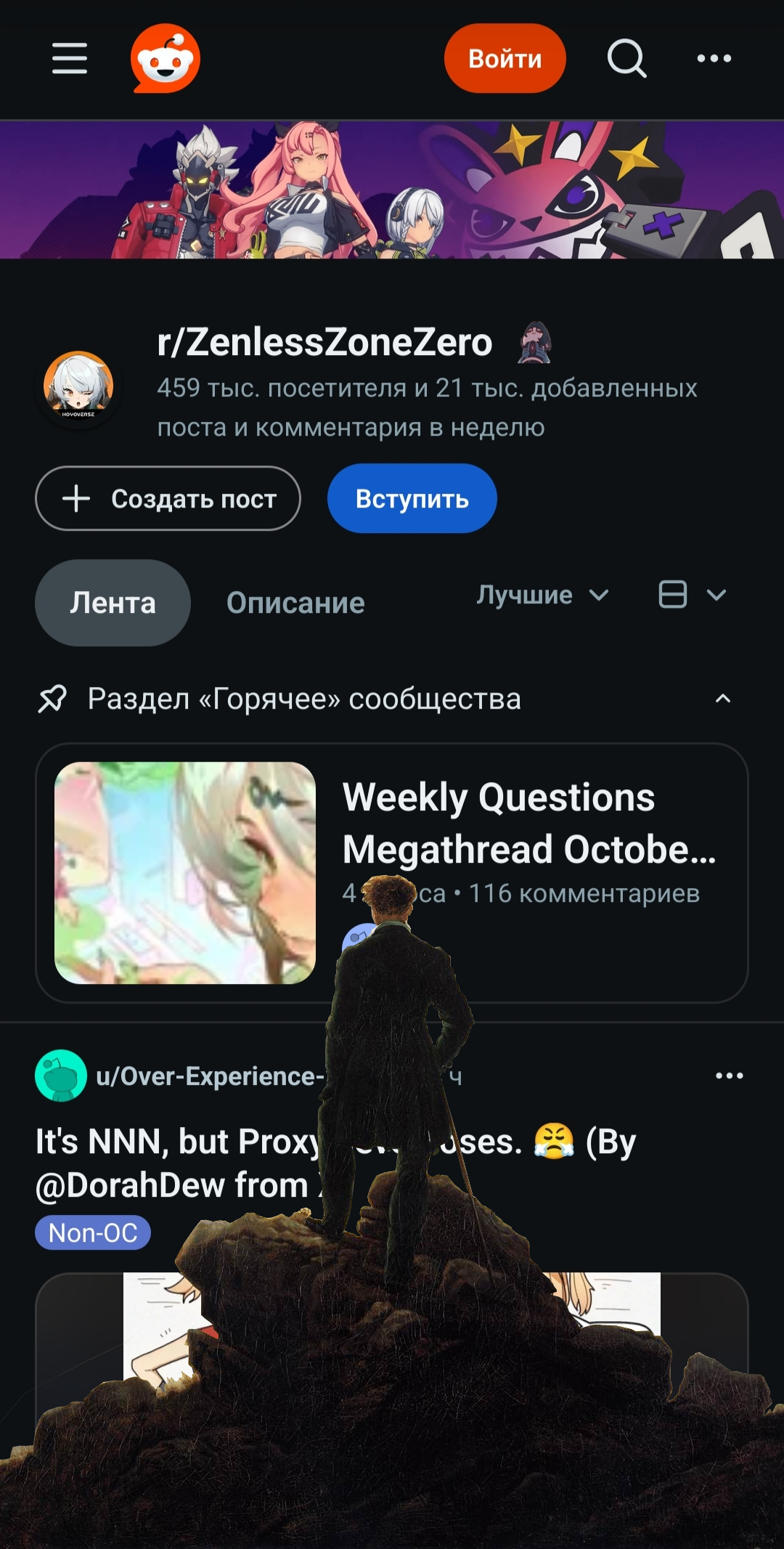Switch to the Описание tab
Image resolution: width=784 pixels, height=1549 pixels.
(295, 602)
